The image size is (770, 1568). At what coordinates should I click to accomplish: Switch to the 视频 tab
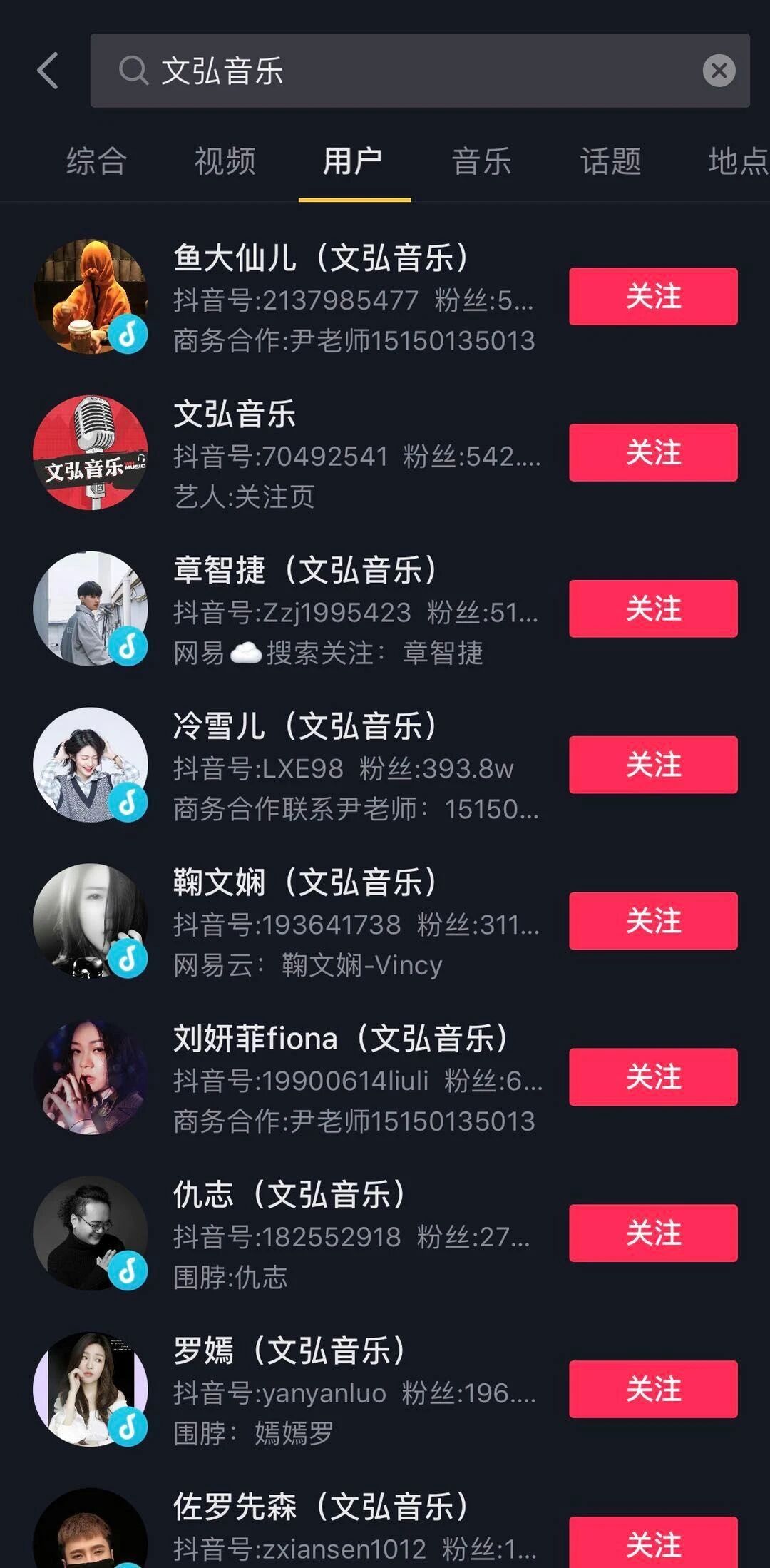click(x=225, y=163)
